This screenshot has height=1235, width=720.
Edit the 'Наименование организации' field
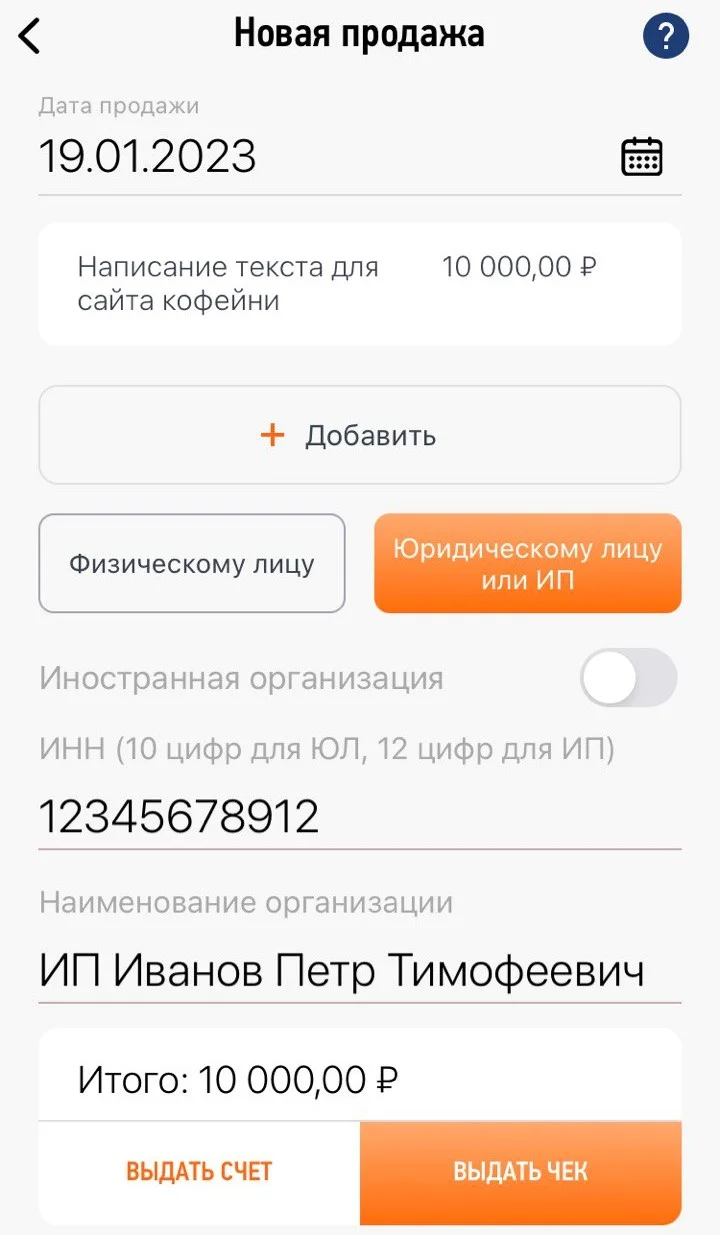pyautogui.click(x=359, y=971)
